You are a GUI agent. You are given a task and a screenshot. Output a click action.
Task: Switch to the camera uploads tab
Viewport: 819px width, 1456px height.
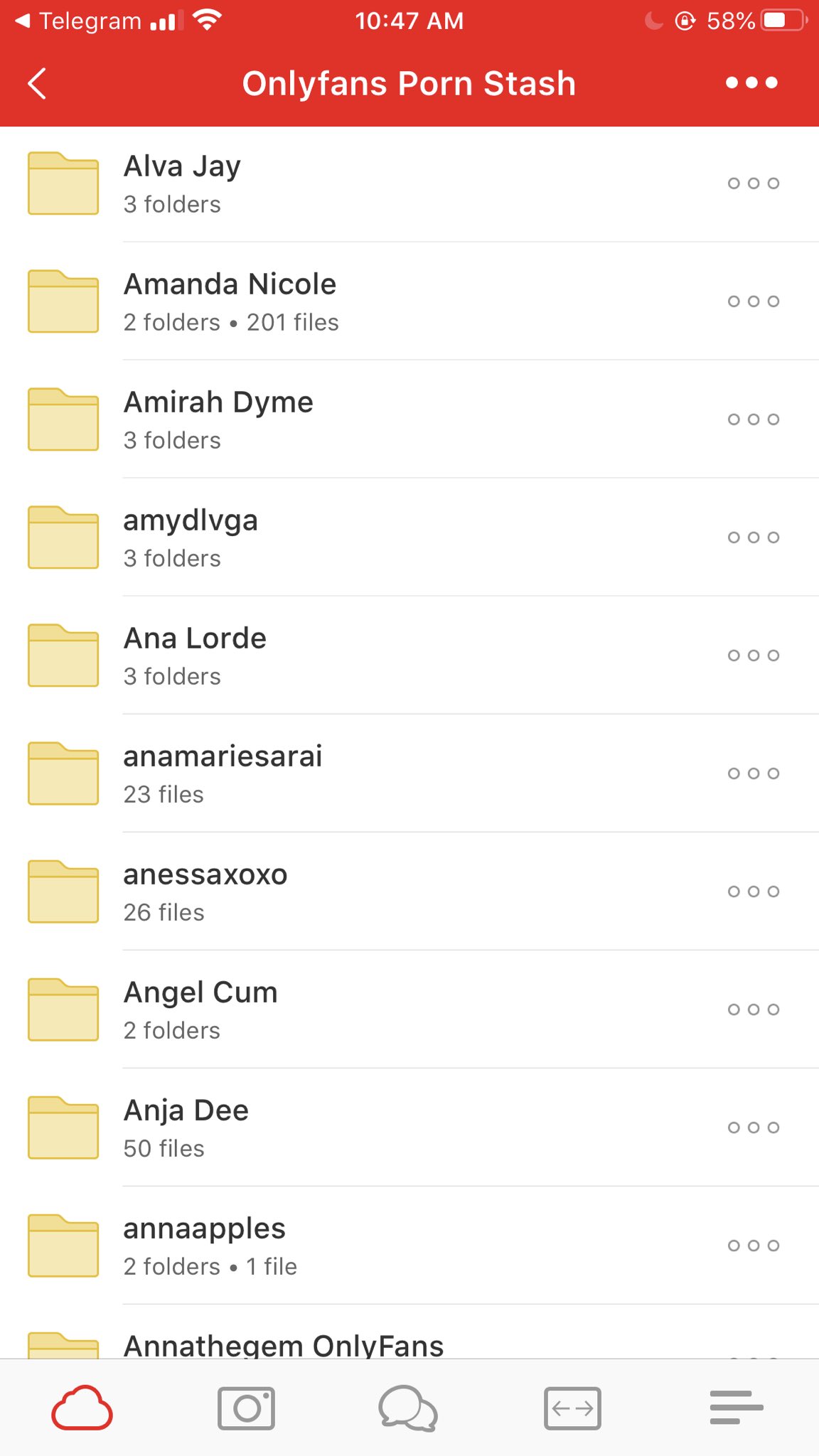coord(246,1408)
